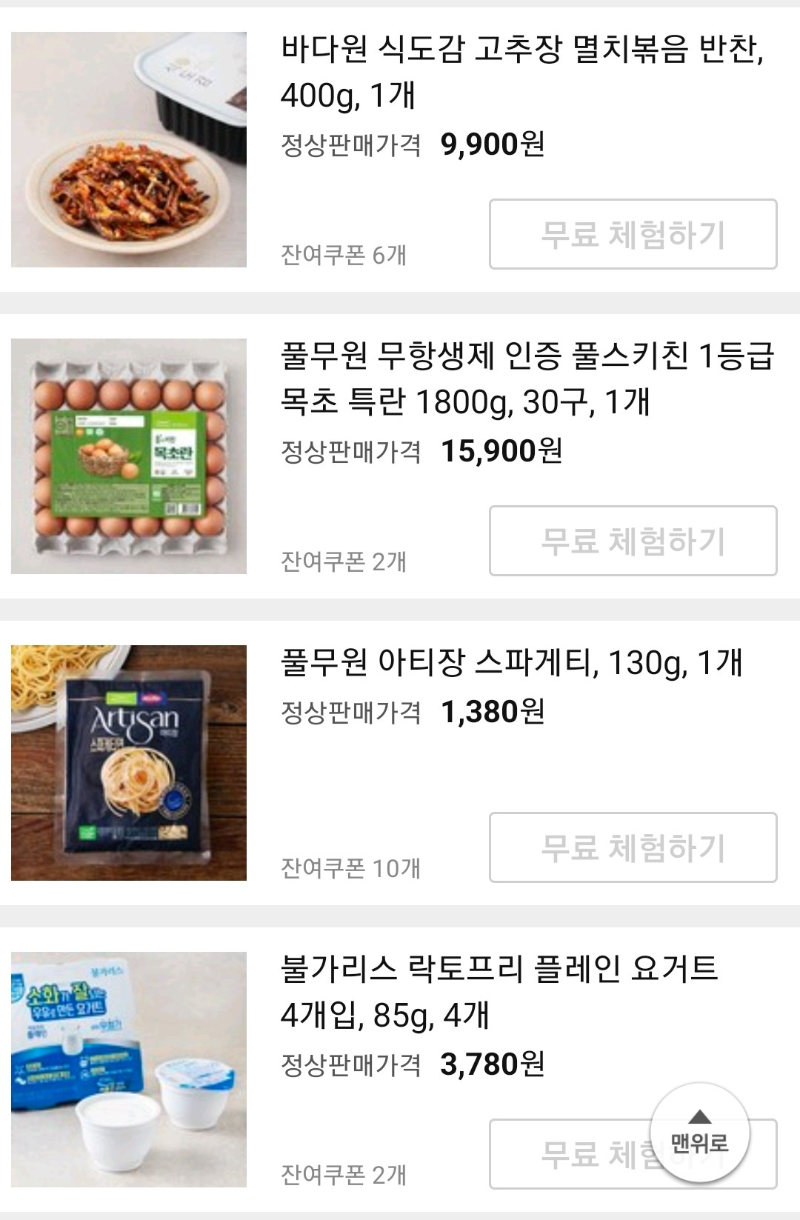The image size is (800, 1220).
Task: Tap 무료 체험하기 for the 목초 특란 eggs
Action: point(632,541)
